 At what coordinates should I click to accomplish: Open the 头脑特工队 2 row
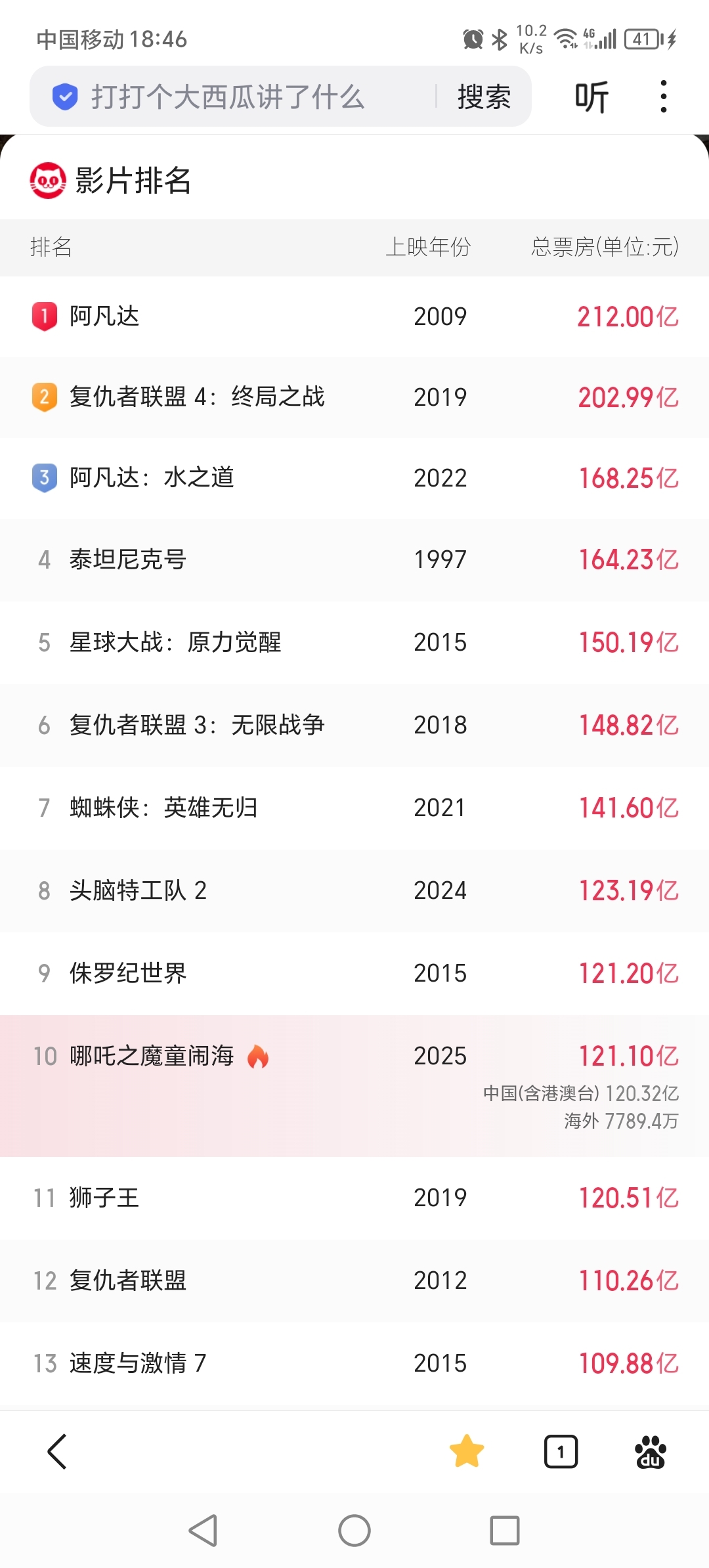[x=354, y=891]
